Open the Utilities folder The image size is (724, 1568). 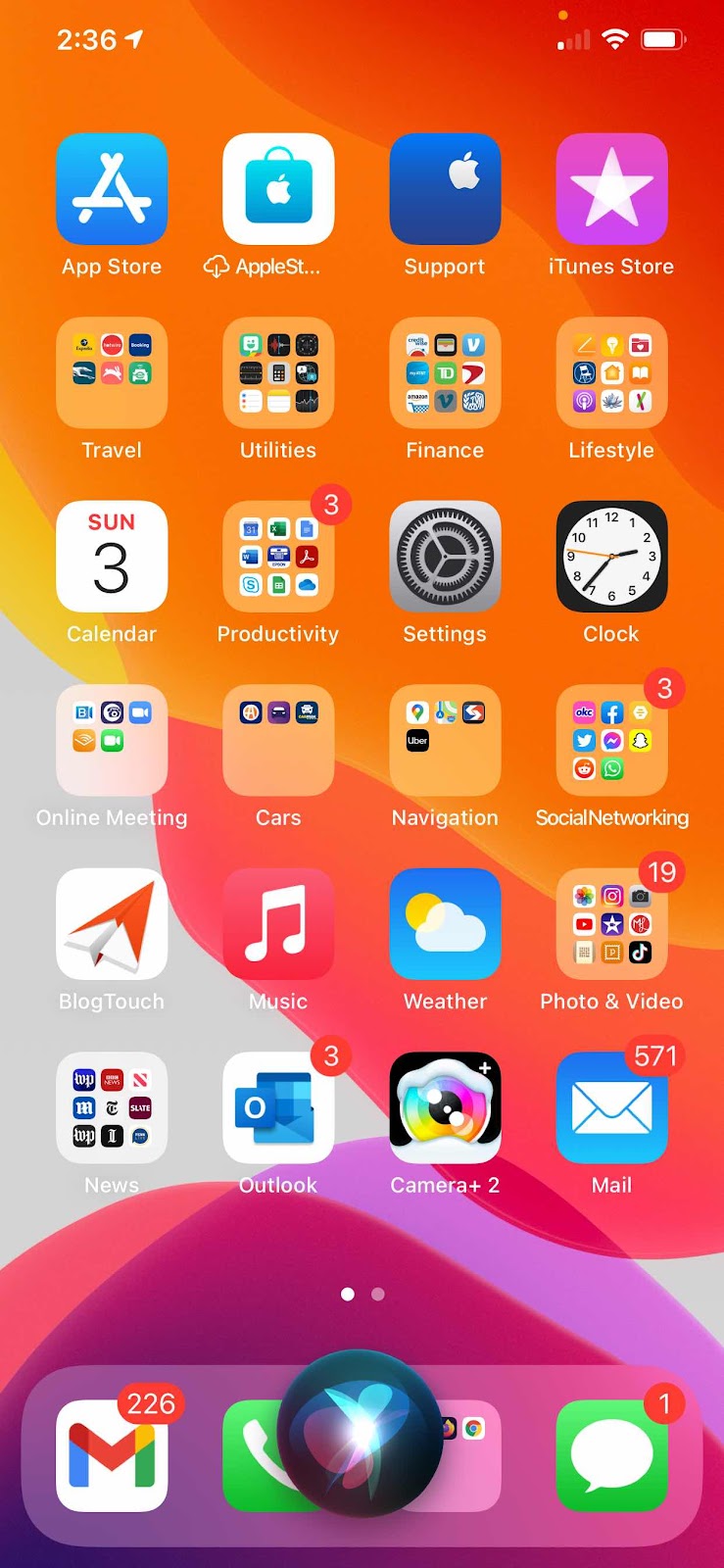(278, 373)
